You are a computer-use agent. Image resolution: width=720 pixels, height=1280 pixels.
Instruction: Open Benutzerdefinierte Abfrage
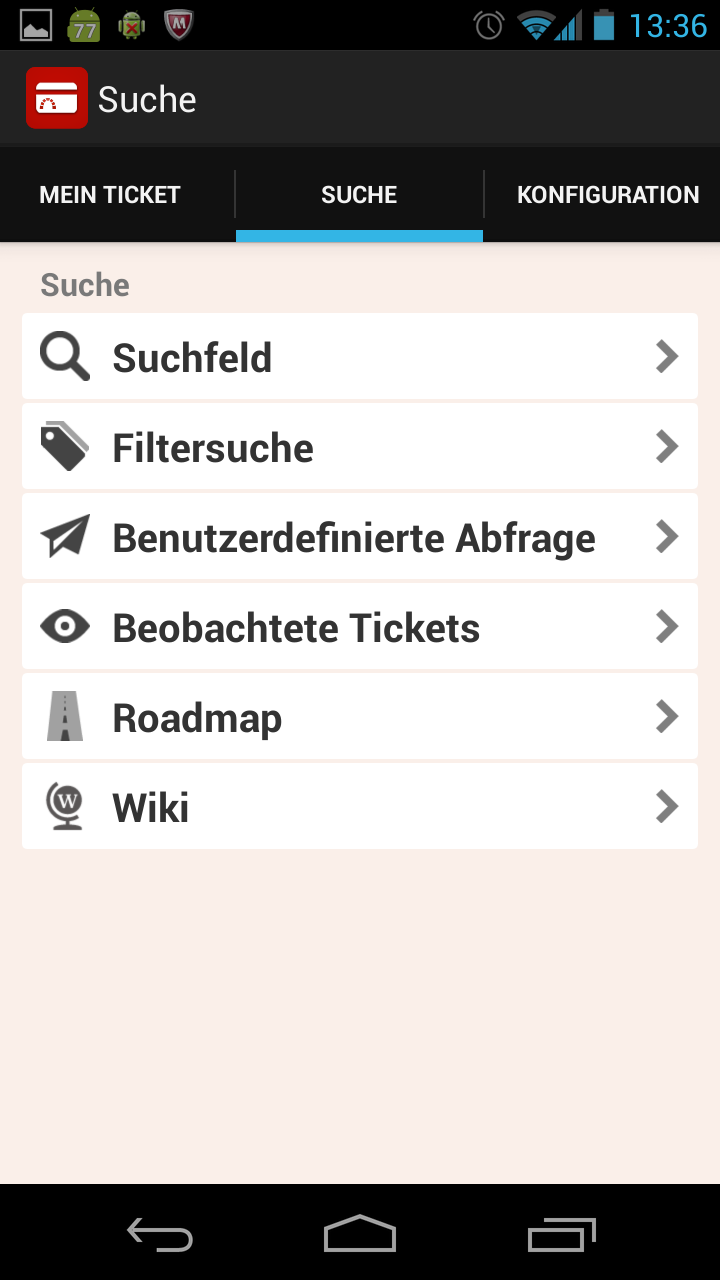tap(360, 536)
